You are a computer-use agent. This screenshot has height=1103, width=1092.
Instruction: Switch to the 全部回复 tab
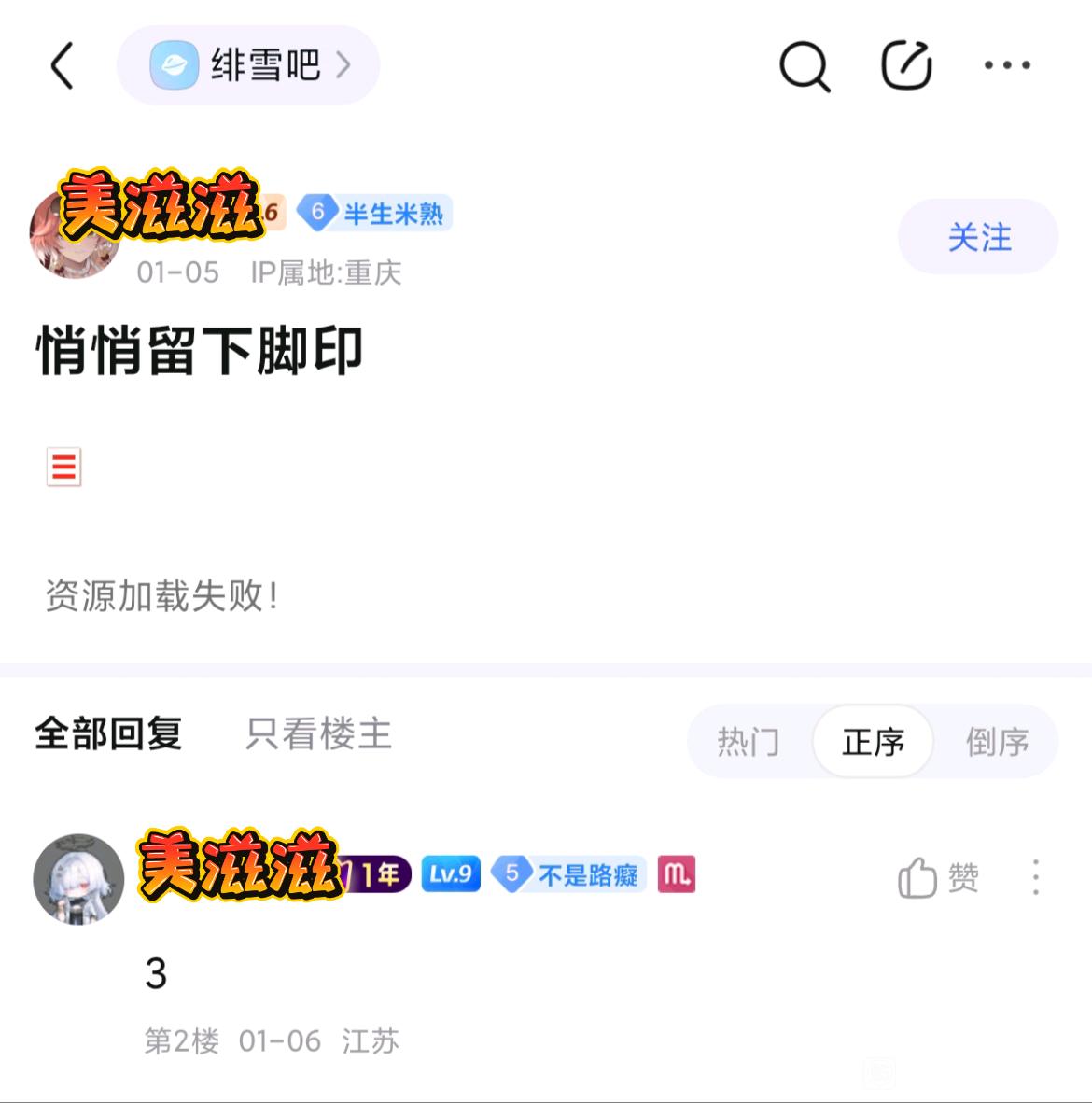[x=108, y=733]
